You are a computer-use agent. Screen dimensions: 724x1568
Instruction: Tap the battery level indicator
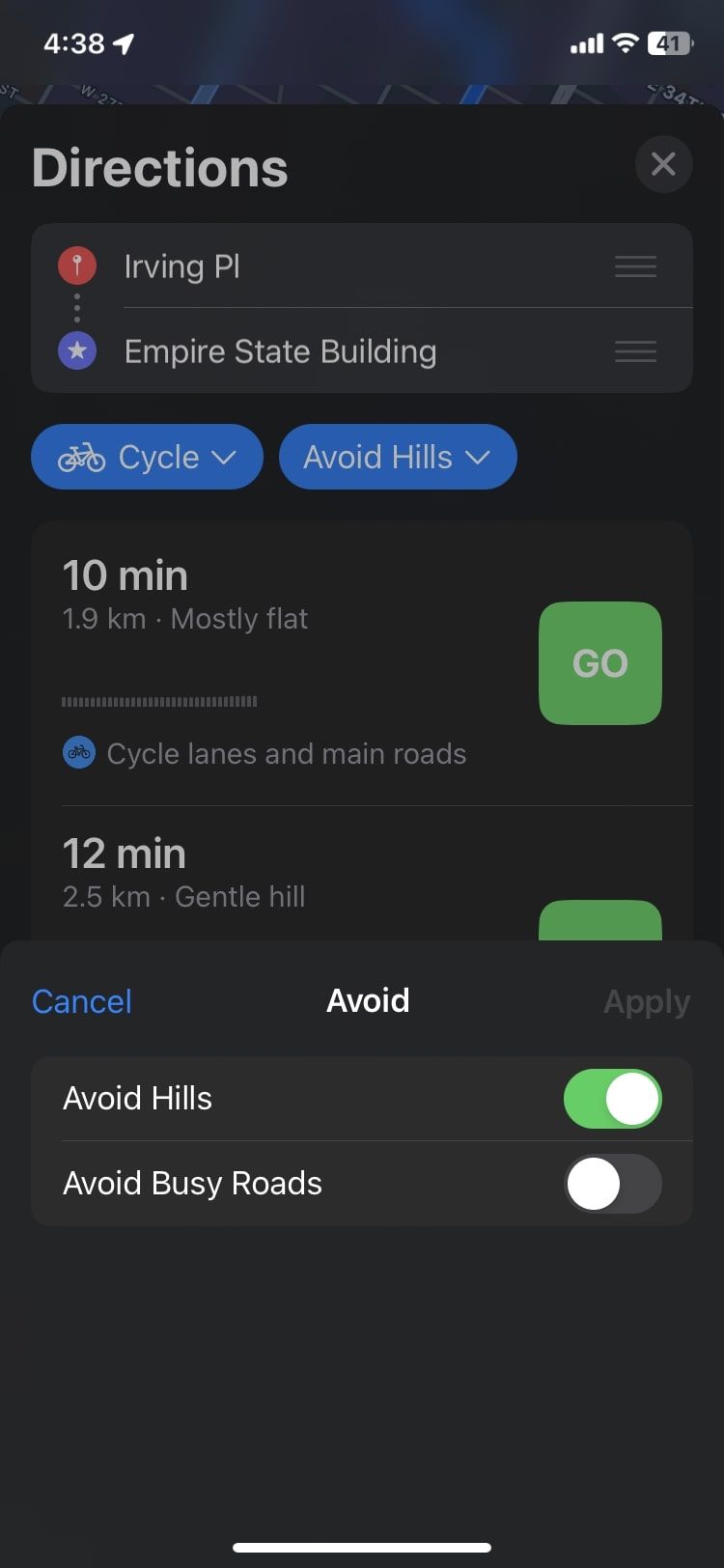click(667, 42)
